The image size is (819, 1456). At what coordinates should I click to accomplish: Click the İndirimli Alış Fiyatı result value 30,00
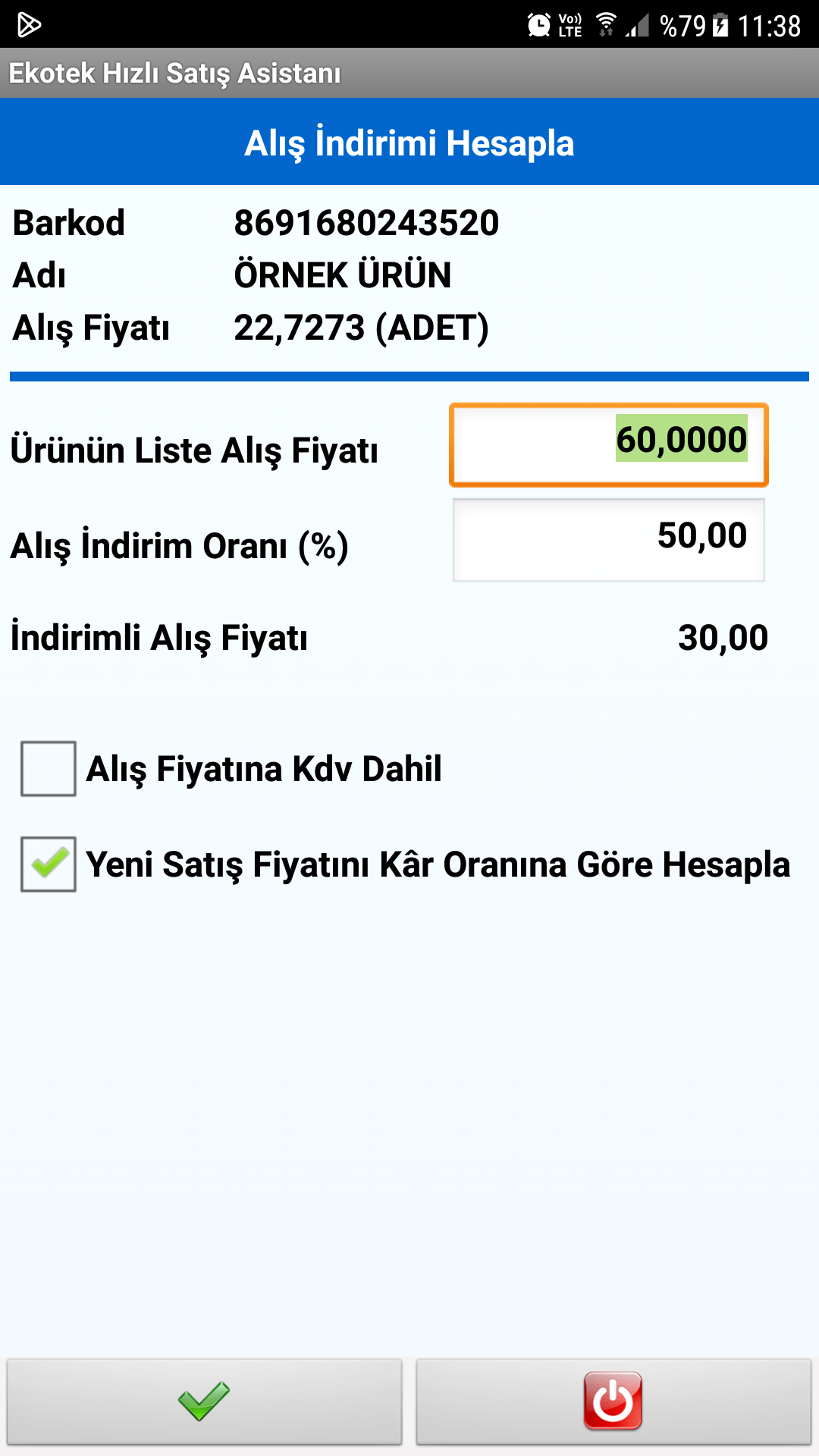pos(722,637)
